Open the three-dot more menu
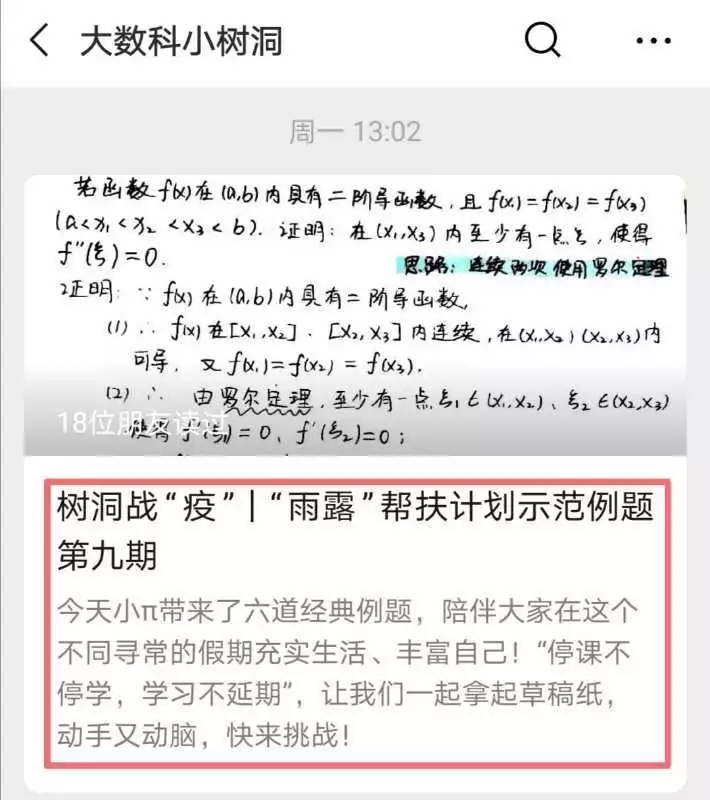The height and width of the screenshot is (800, 710). [x=654, y=41]
